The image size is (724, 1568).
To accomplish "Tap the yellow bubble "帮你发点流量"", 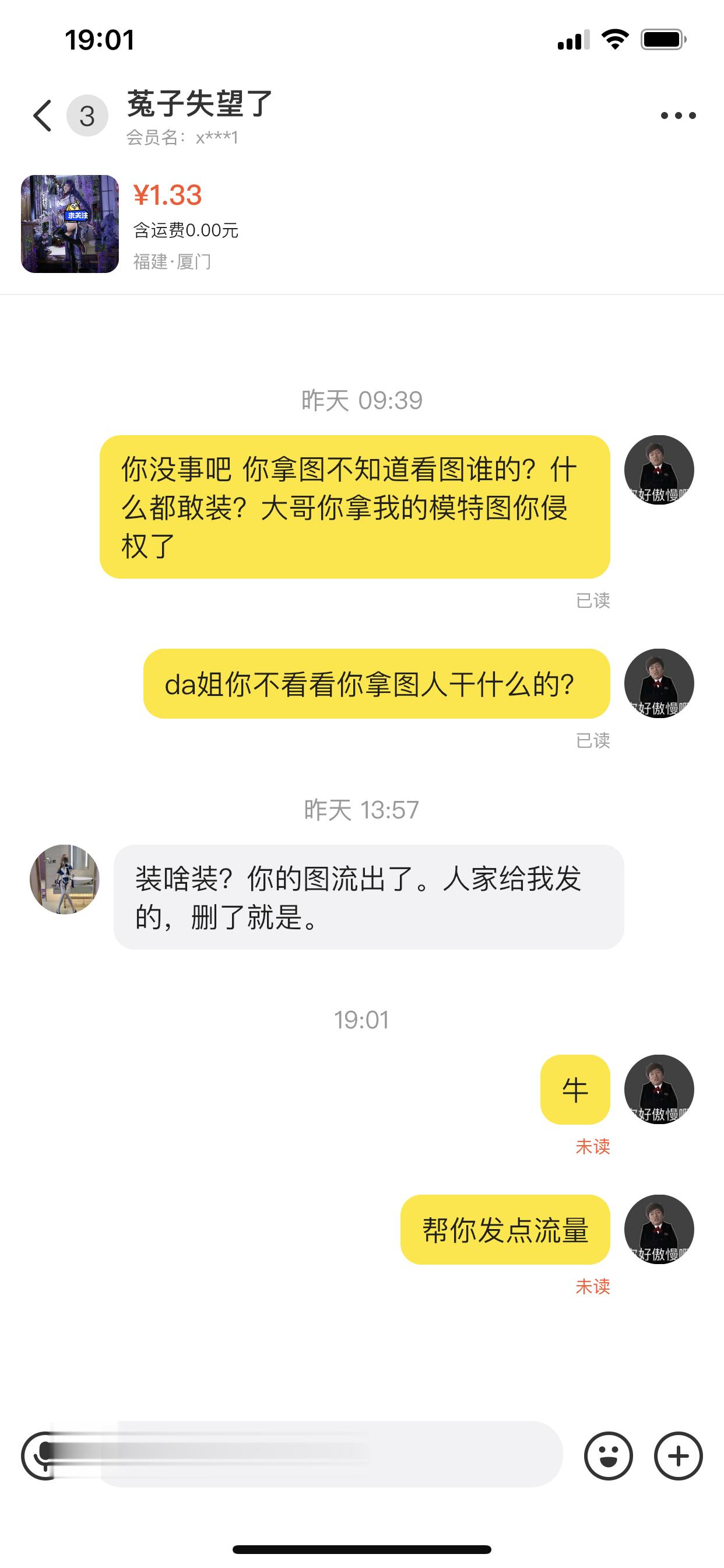I will point(506,1230).
